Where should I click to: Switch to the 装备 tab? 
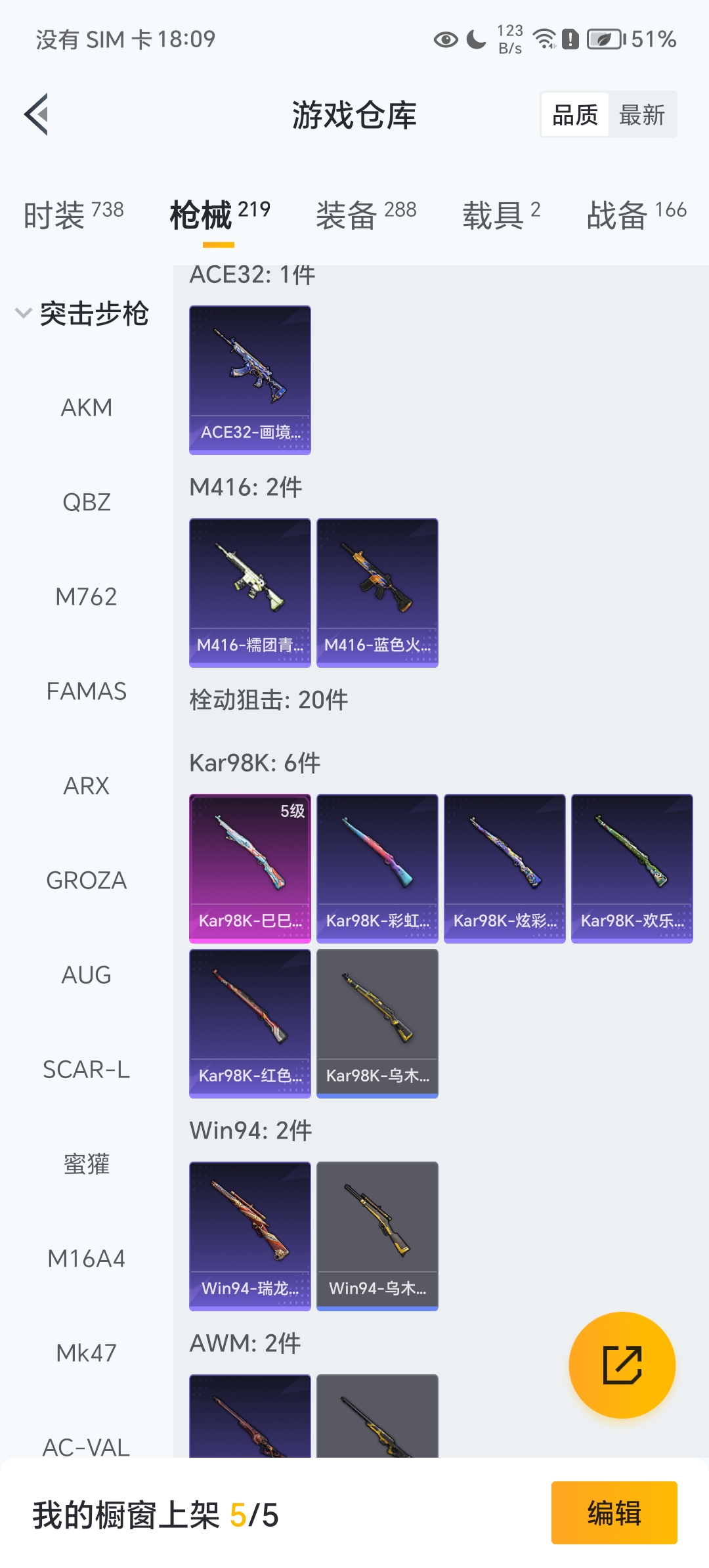point(366,215)
